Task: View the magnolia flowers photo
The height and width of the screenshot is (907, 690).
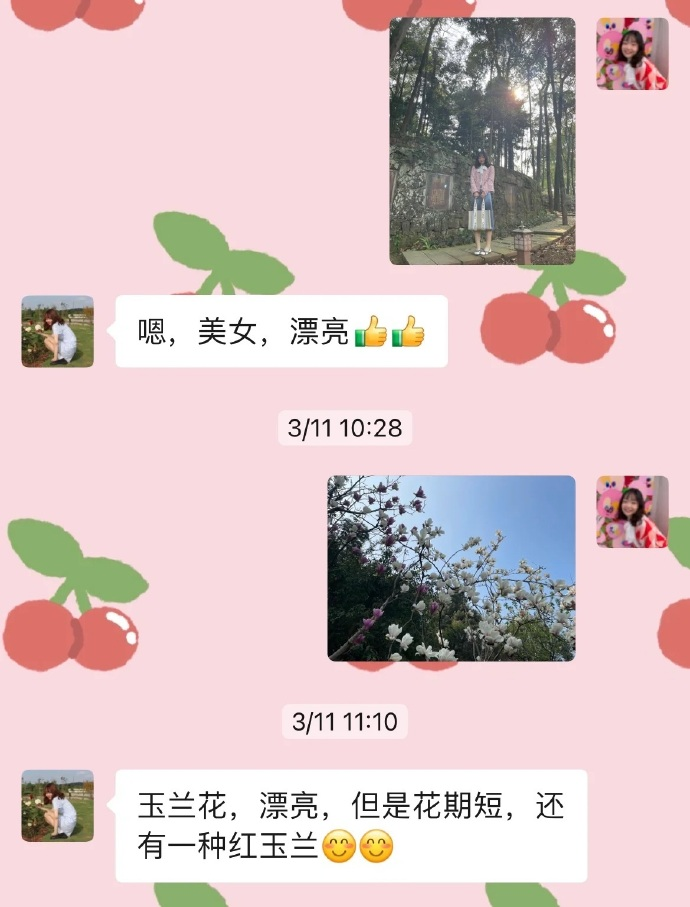Action: (x=451, y=568)
